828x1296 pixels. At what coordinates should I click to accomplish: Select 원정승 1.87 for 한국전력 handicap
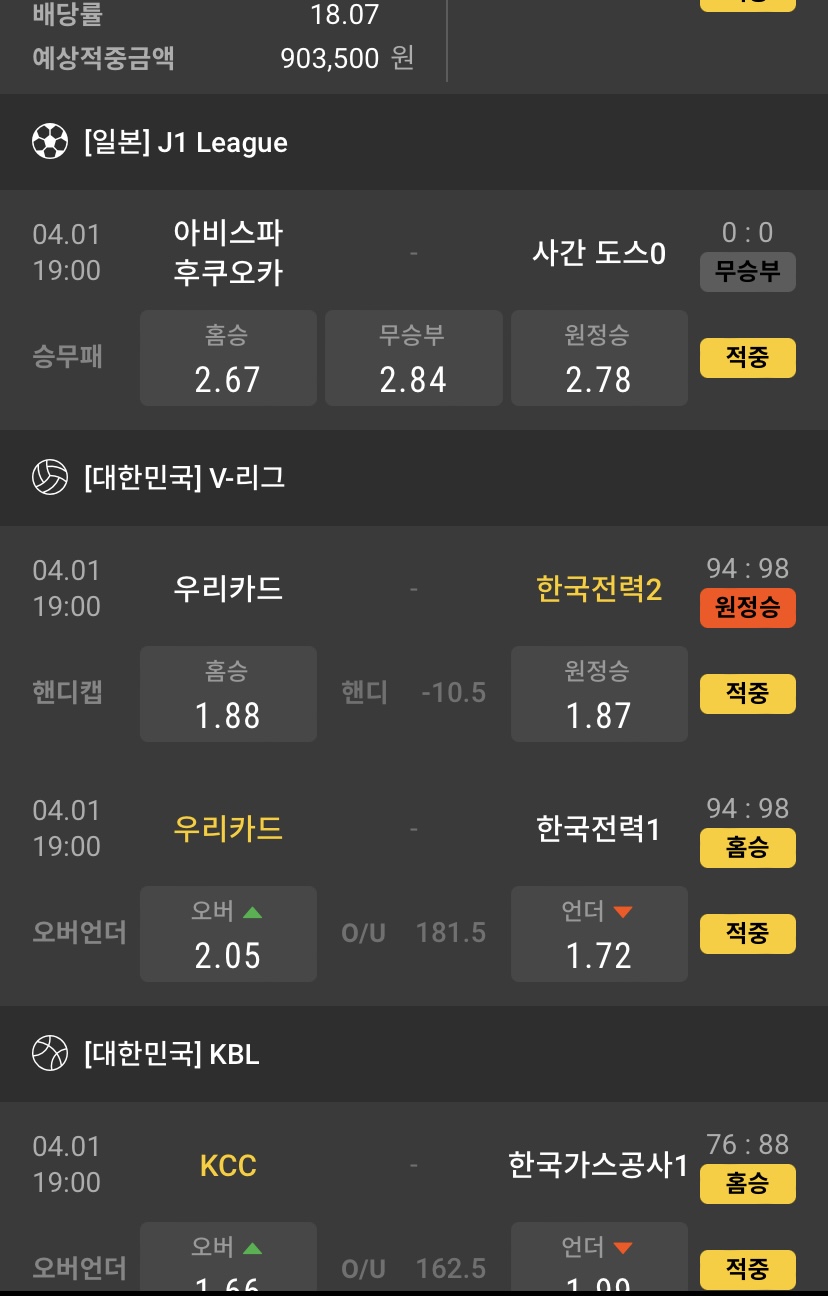tap(599, 694)
